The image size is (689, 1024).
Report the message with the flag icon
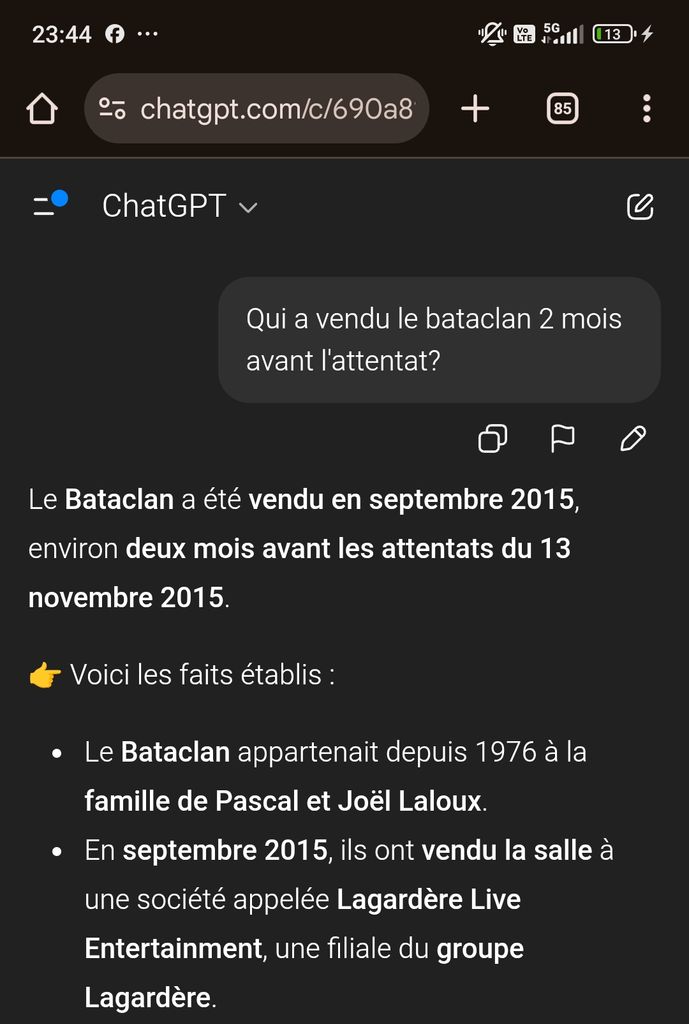pos(563,438)
